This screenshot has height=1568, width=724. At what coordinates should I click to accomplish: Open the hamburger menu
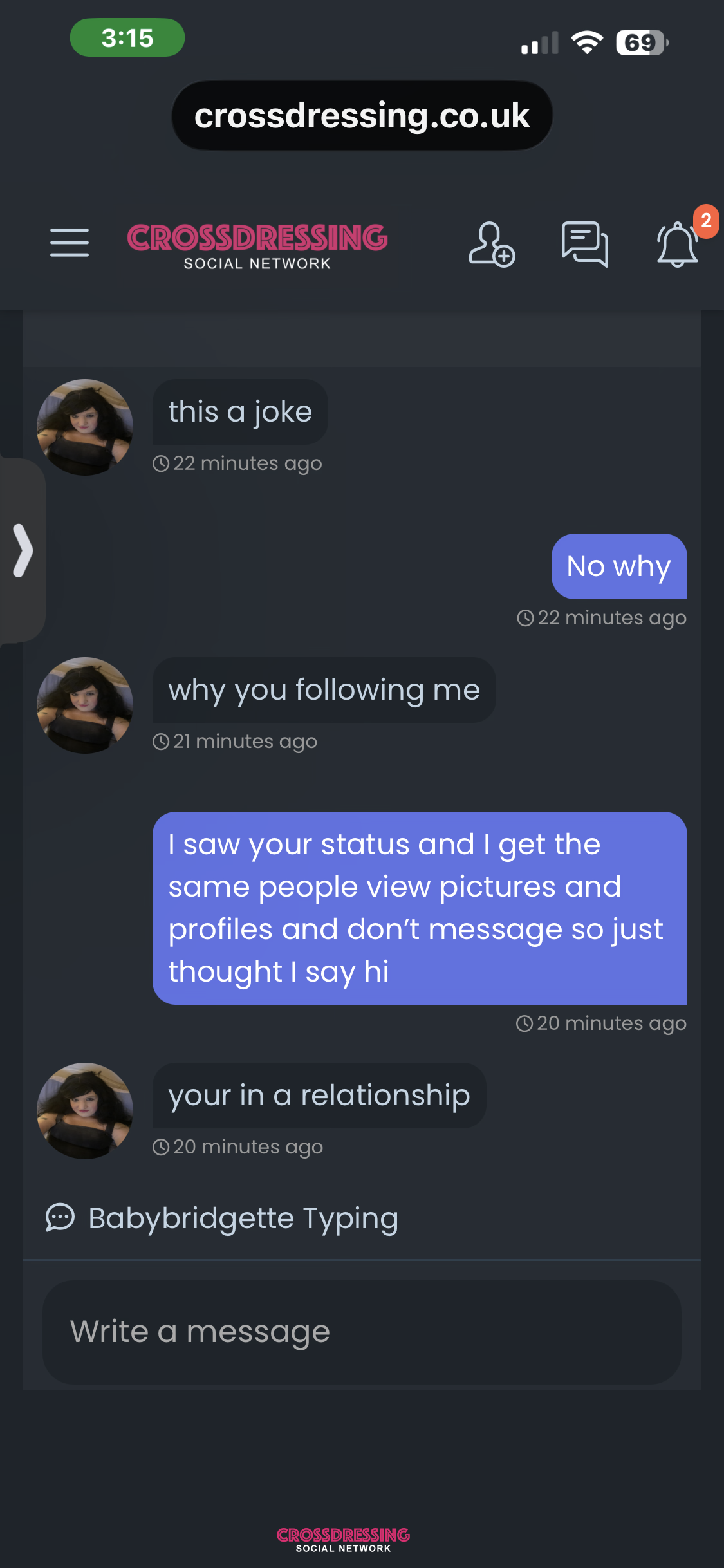click(70, 243)
